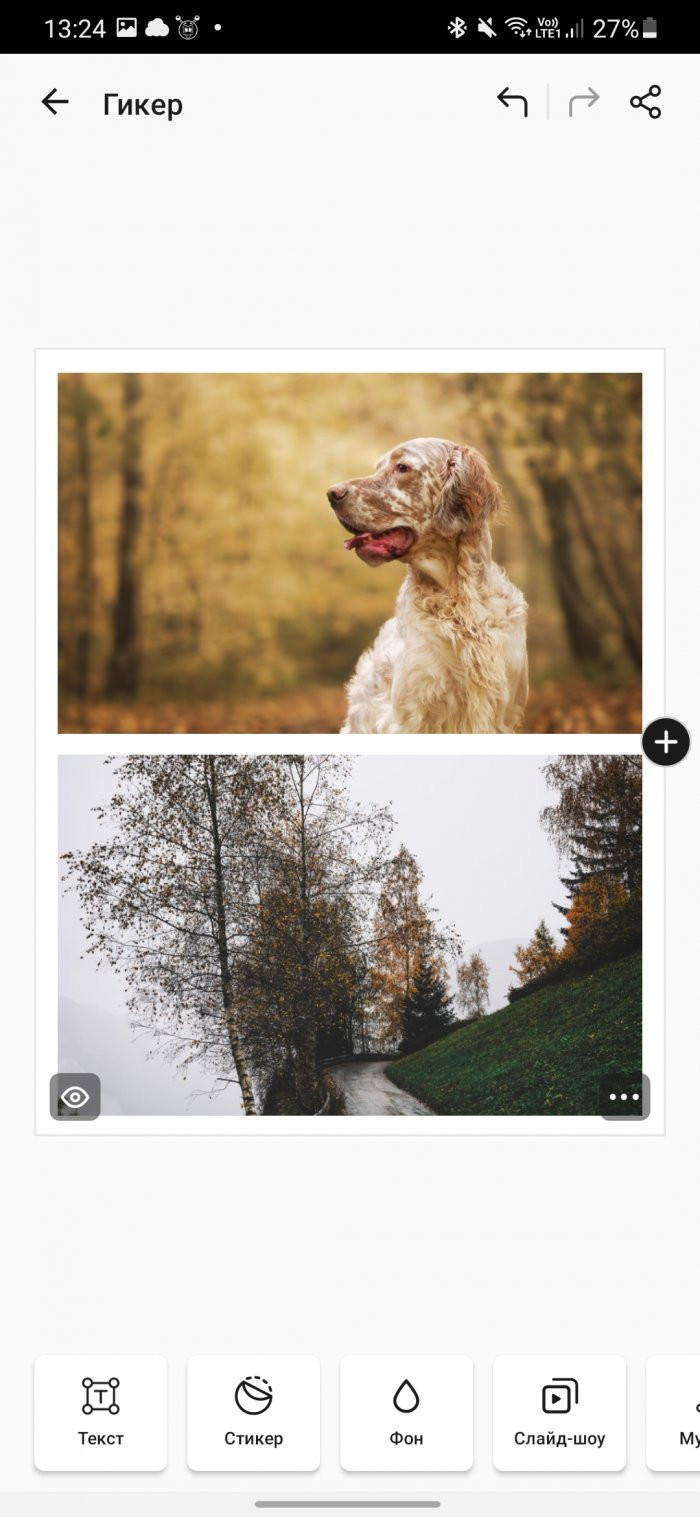Select the autumn road photo

350,935
